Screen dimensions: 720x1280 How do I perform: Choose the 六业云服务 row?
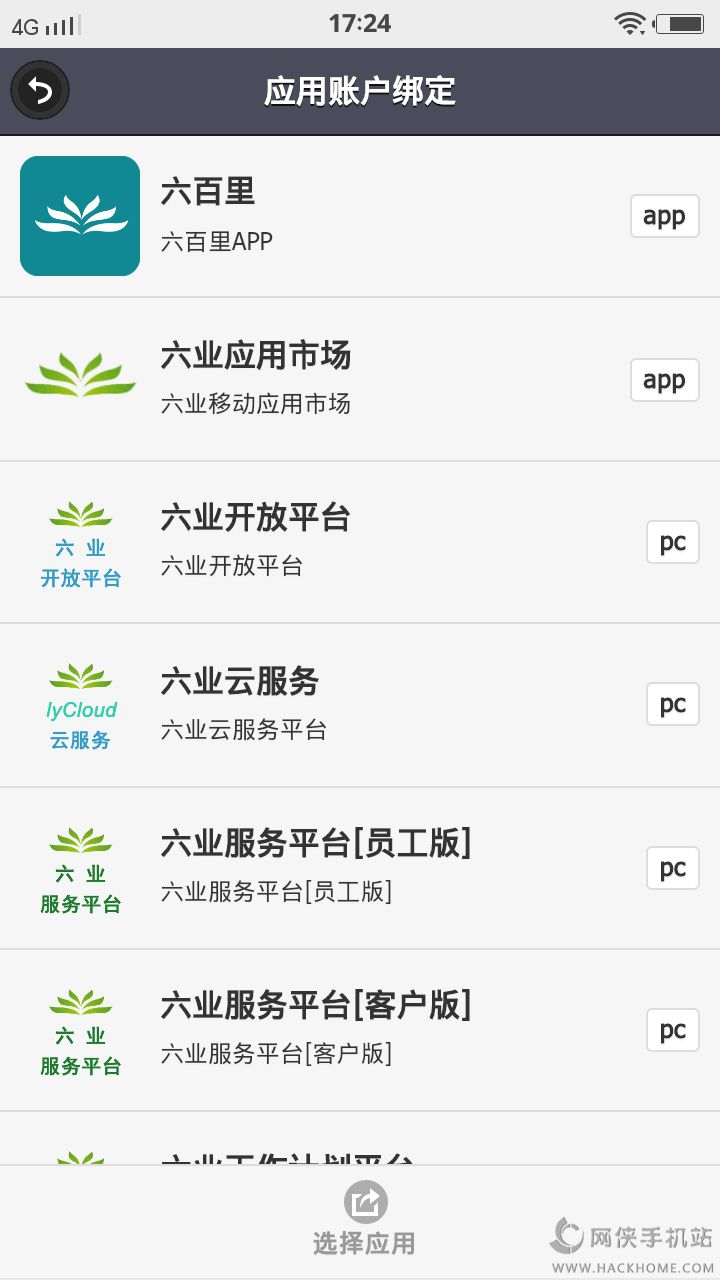pos(360,705)
